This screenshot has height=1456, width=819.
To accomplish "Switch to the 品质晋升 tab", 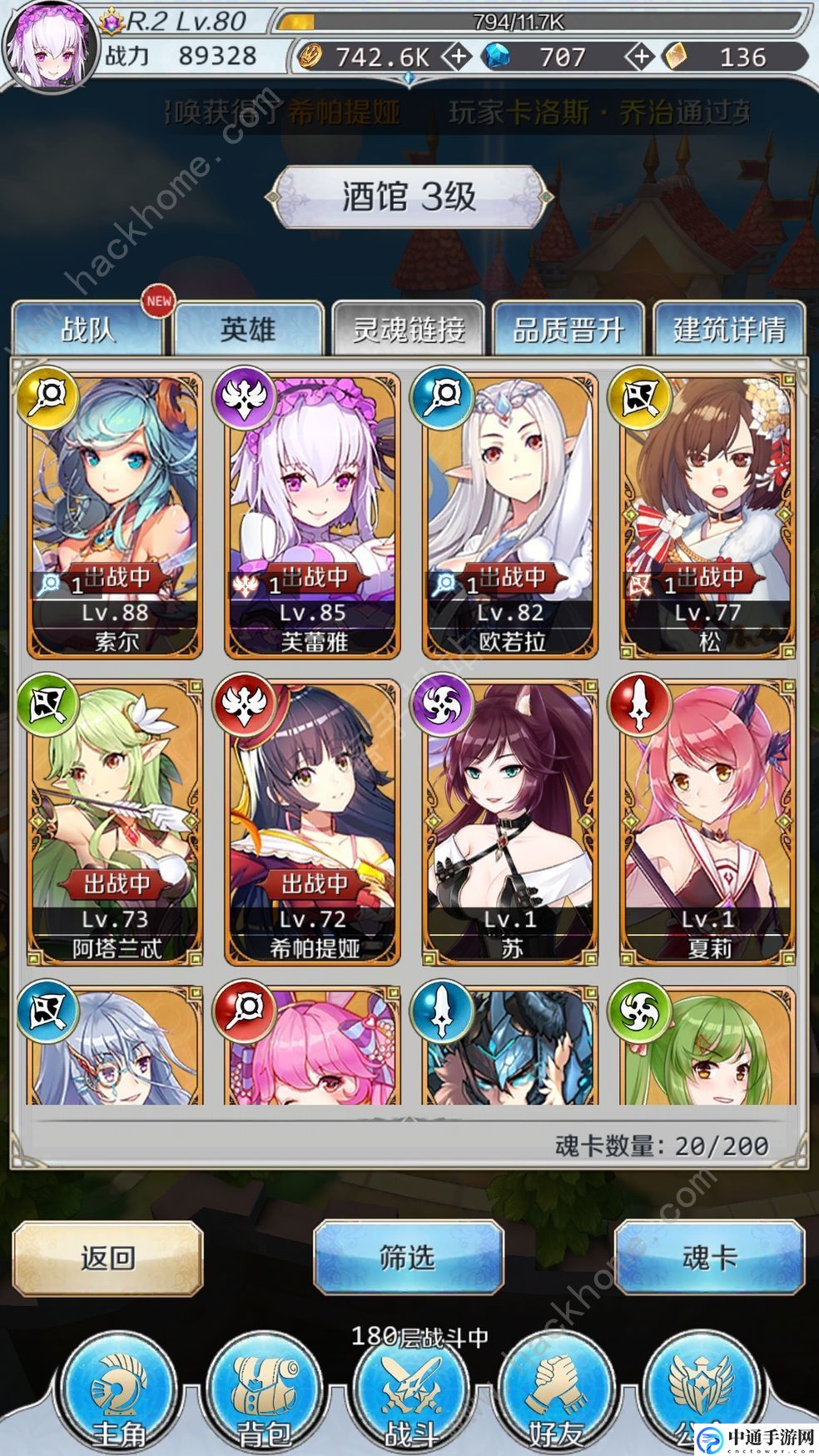I will click(568, 330).
